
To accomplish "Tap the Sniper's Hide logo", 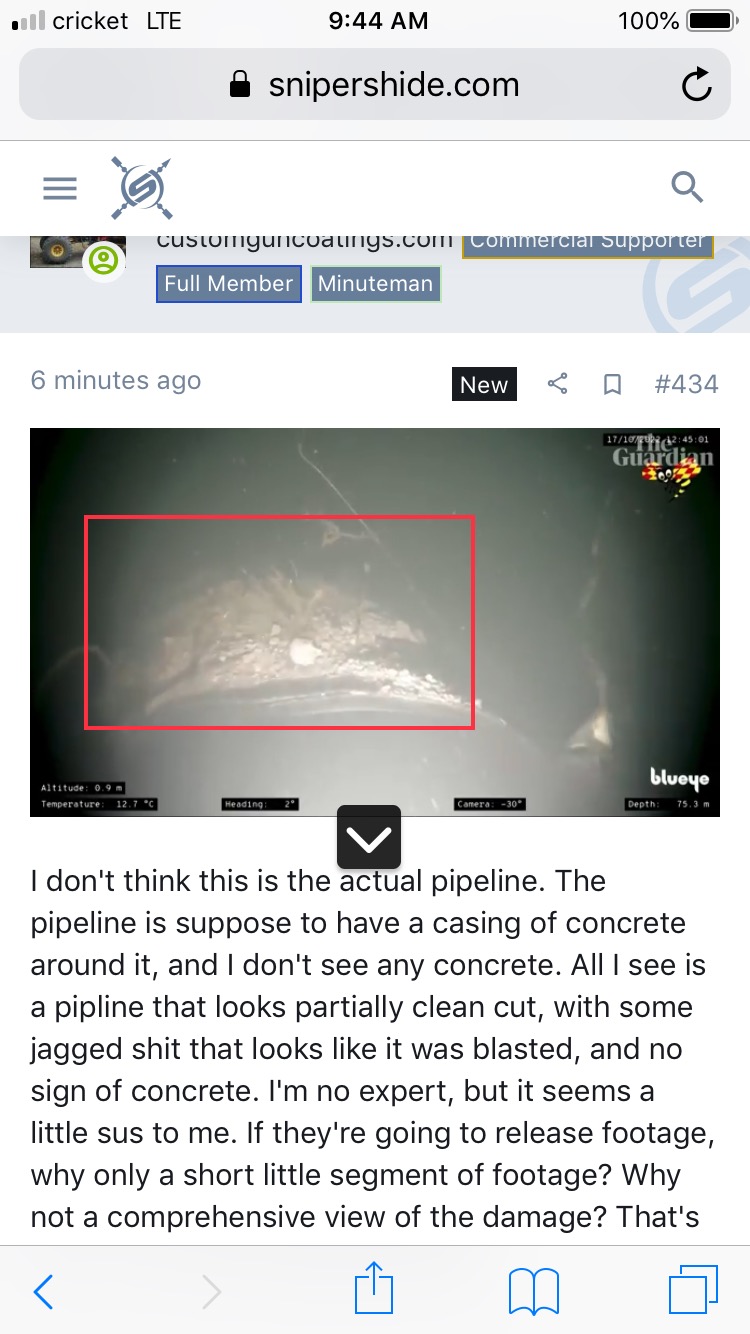I will tap(141, 188).
